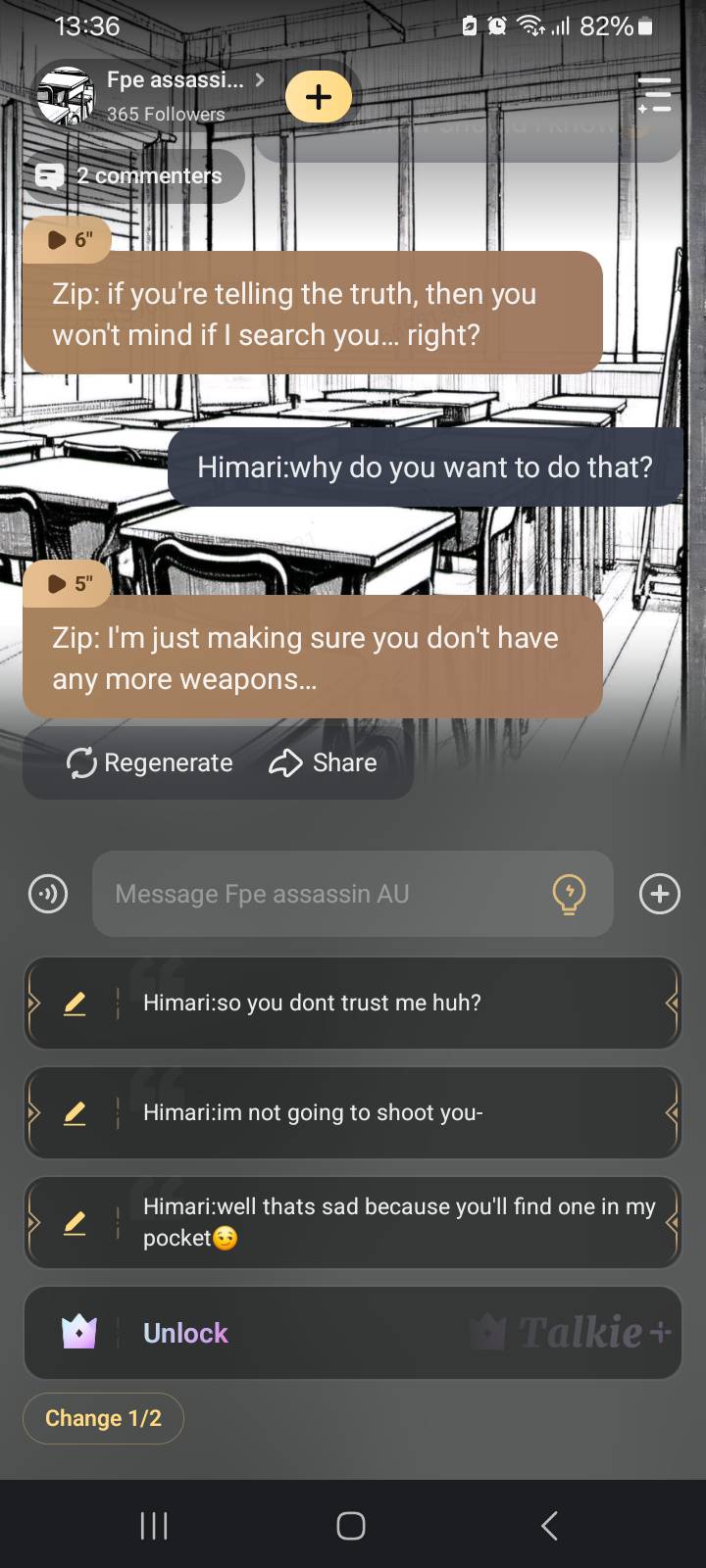Play the 5" voice message
Viewport: 706px width, 1568px height.
pos(69,583)
